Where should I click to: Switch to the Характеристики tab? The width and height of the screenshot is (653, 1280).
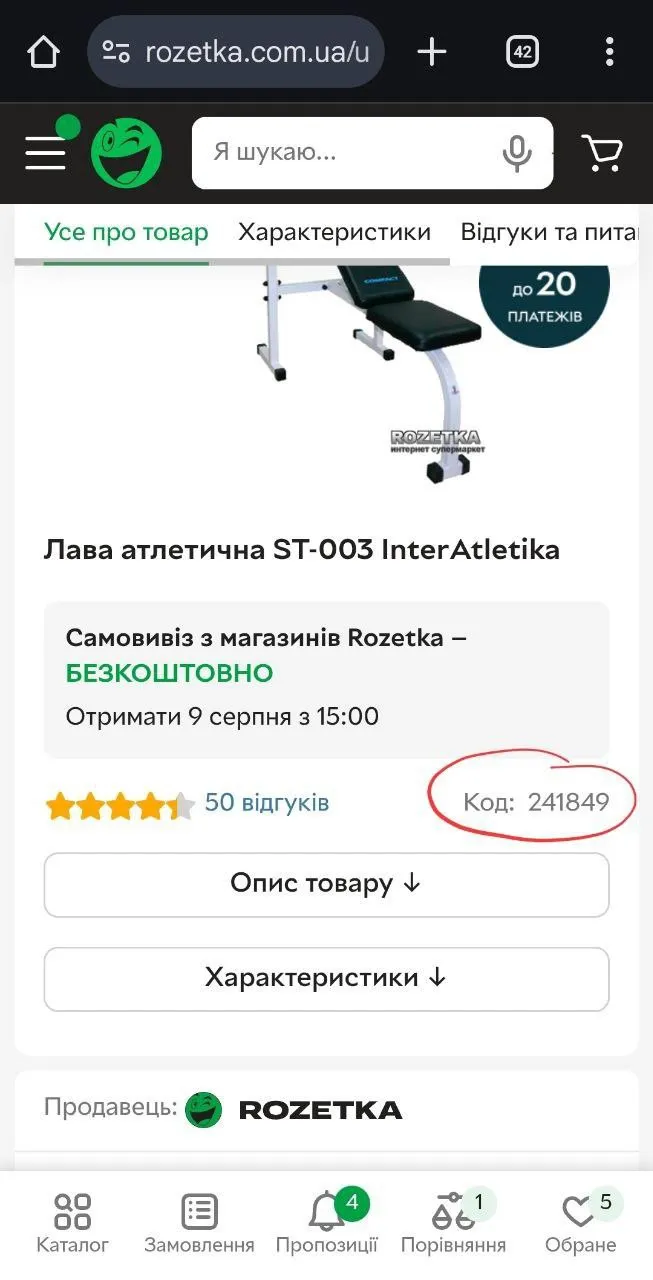tap(334, 233)
